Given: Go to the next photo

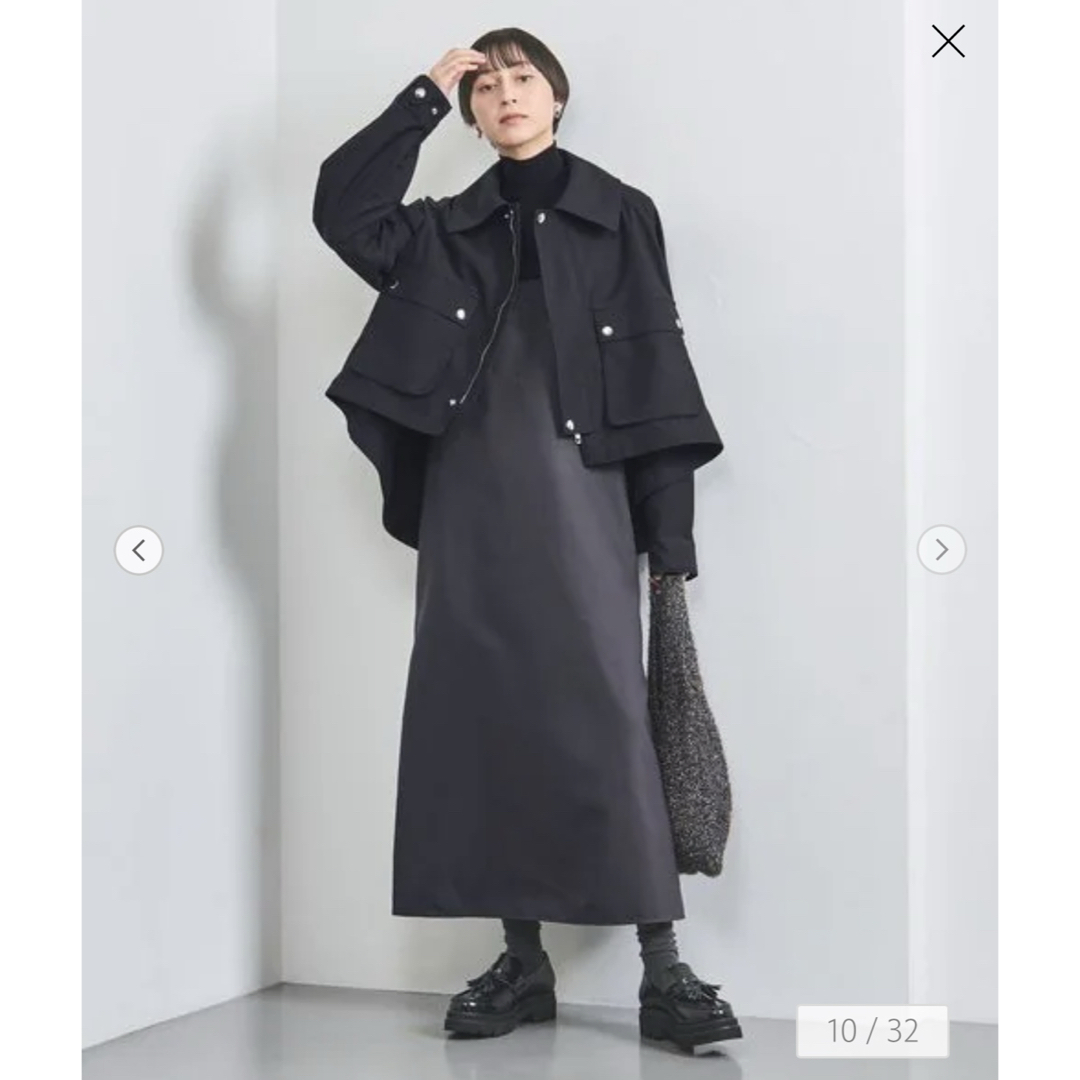Looking at the screenshot, I should (x=941, y=549).
